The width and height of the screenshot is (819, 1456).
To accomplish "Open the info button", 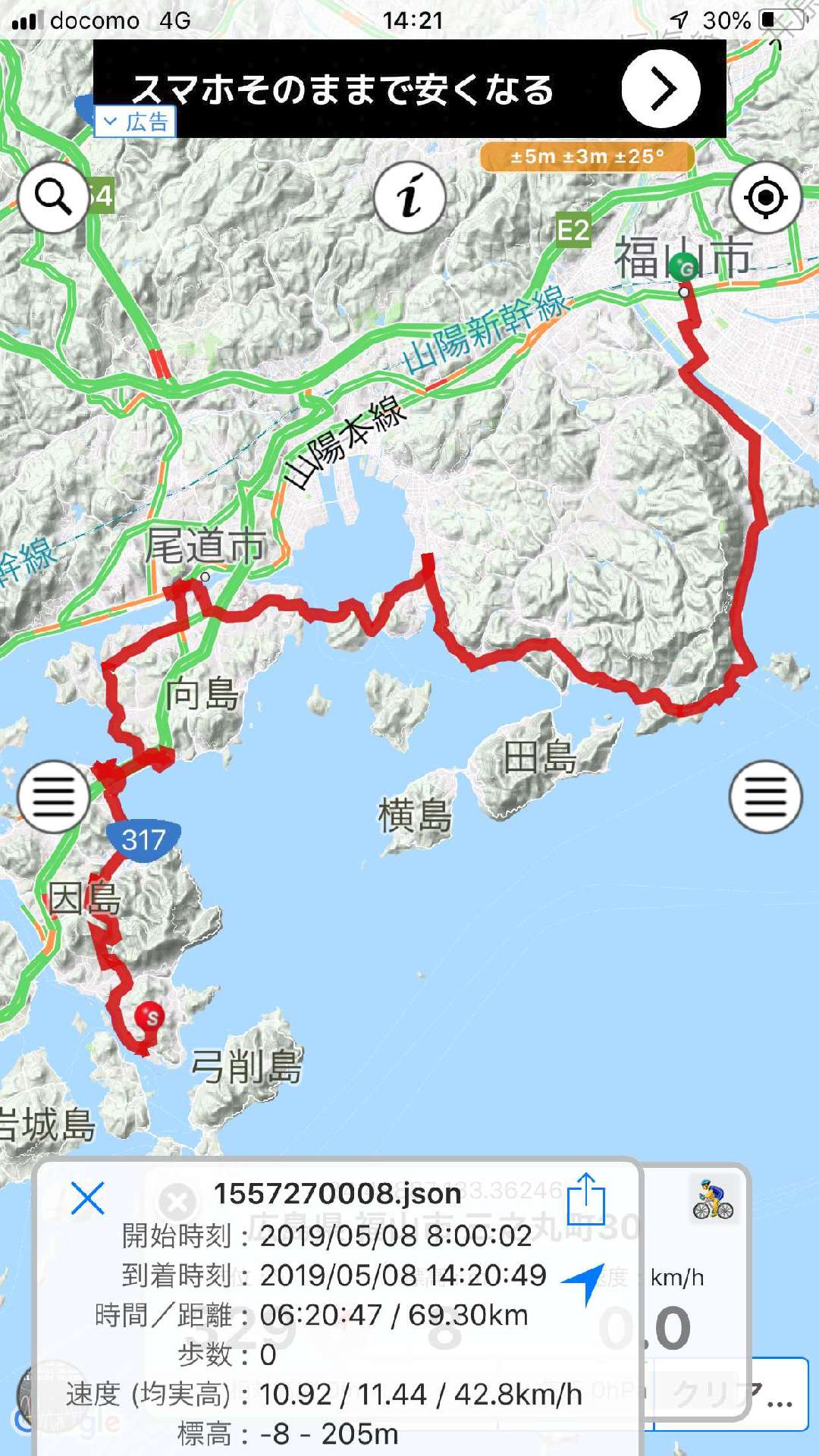I will click(409, 197).
